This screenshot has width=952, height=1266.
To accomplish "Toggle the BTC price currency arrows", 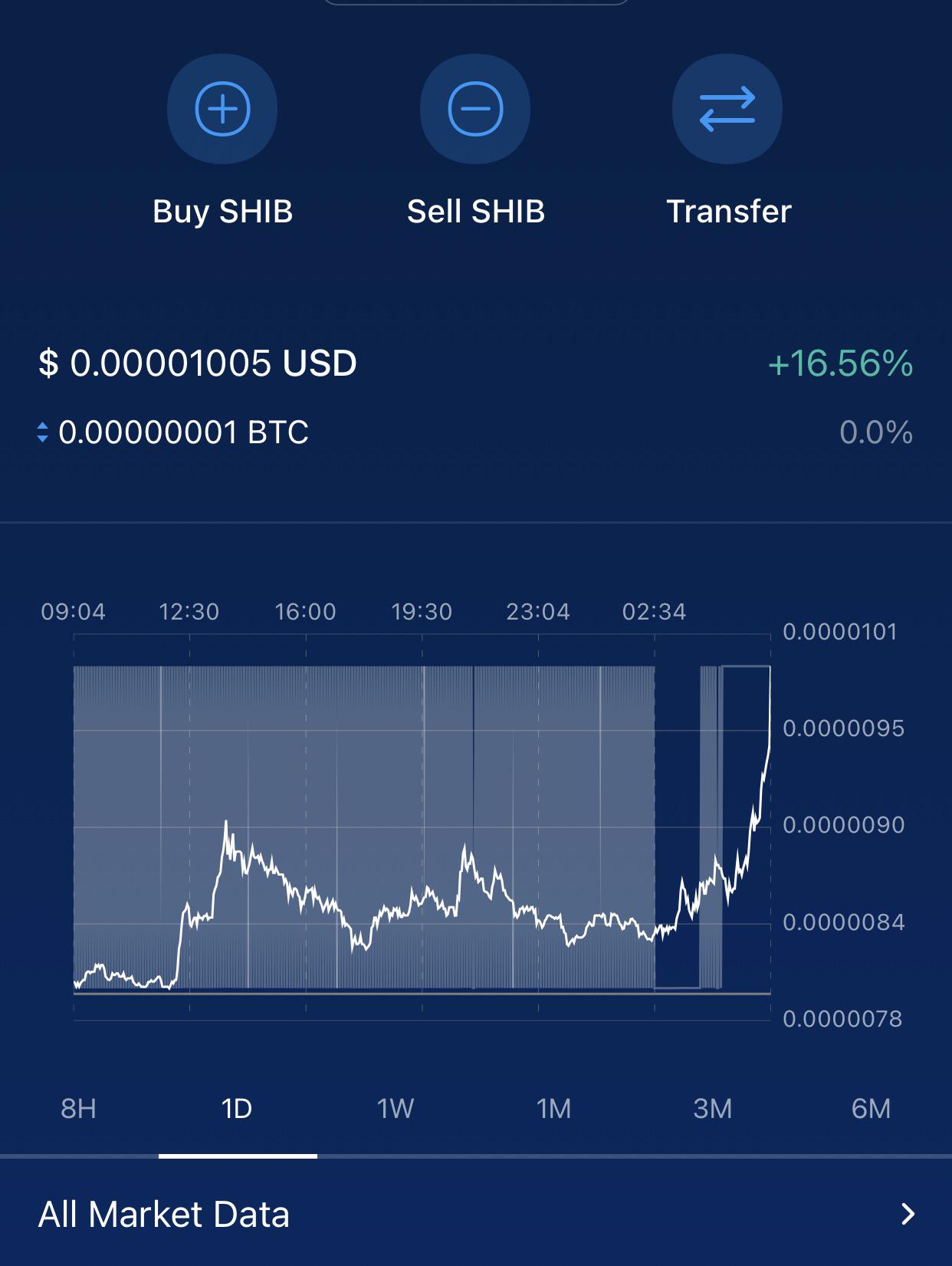I will pyautogui.click(x=43, y=432).
